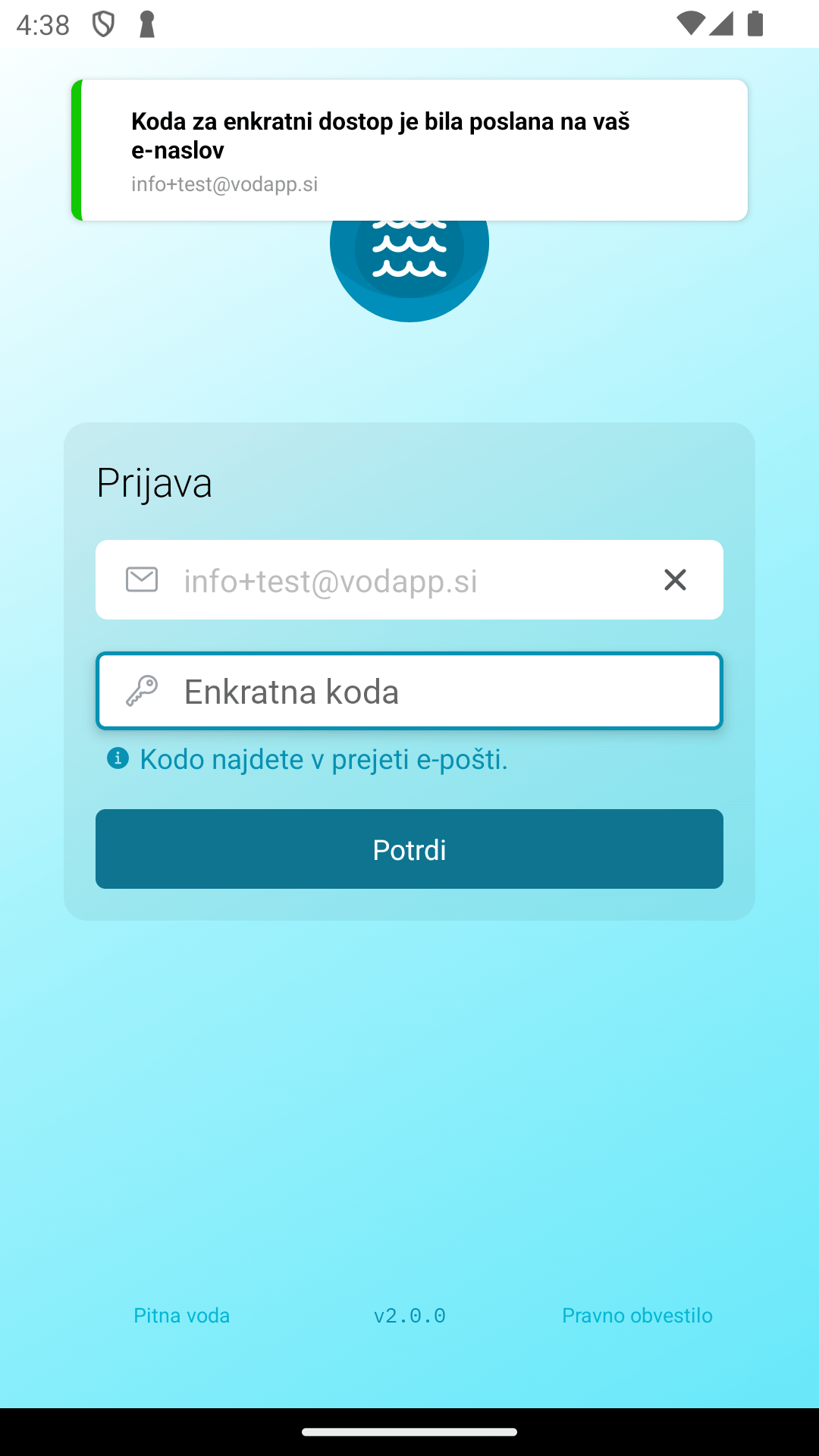Open the Pravno obvestilo link

pyautogui.click(x=637, y=1315)
